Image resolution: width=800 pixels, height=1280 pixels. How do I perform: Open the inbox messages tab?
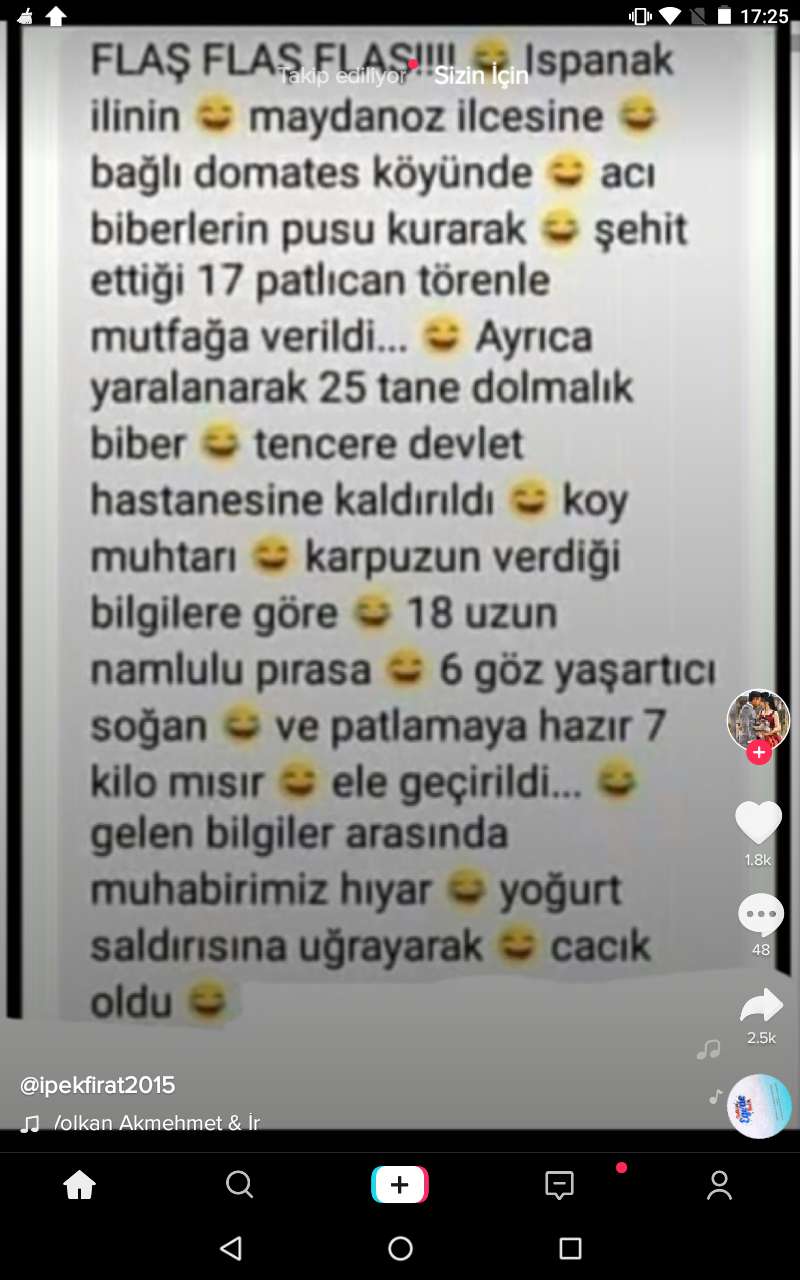pyautogui.click(x=560, y=1185)
